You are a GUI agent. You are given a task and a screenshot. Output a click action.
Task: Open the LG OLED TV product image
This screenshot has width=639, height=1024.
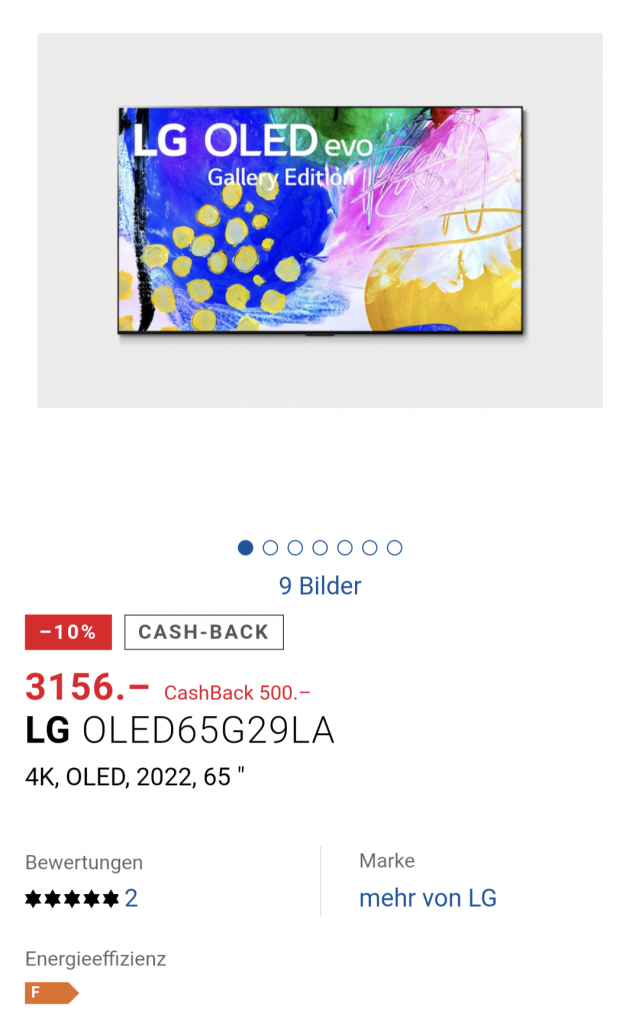320,220
